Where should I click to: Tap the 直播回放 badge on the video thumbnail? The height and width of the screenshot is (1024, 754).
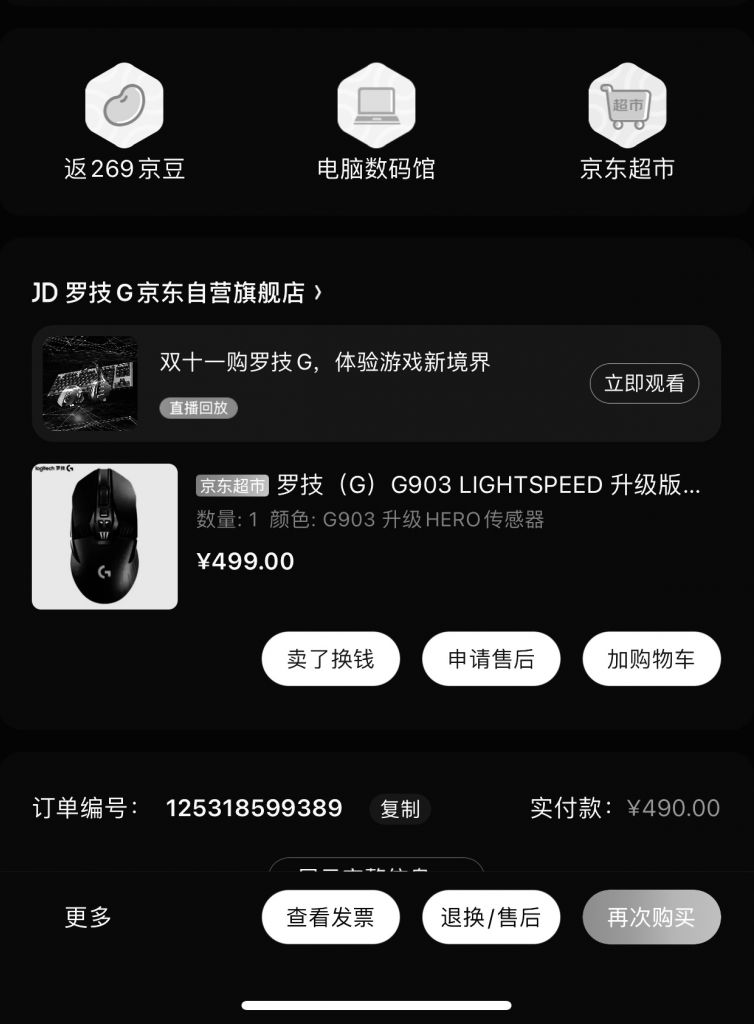(x=198, y=409)
